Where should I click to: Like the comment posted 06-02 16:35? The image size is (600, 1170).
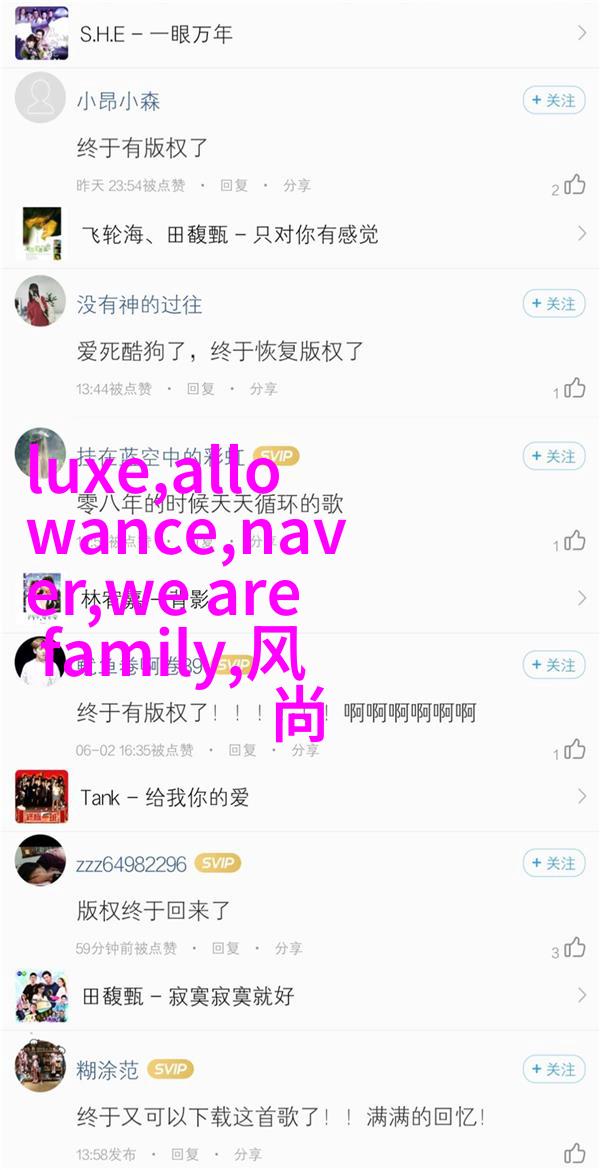[x=574, y=750]
